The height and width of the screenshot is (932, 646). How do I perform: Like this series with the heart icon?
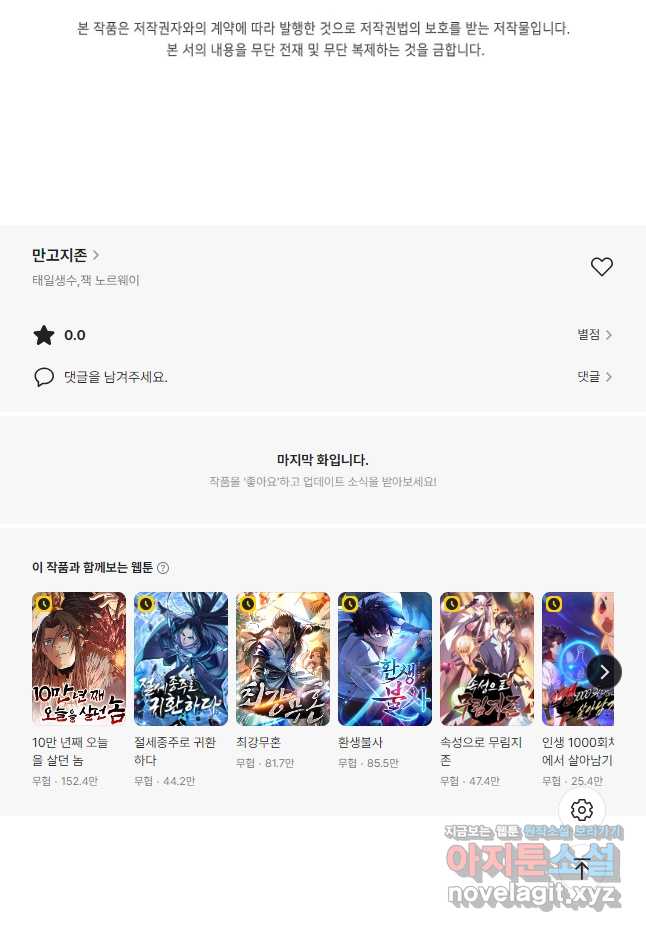pos(601,267)
